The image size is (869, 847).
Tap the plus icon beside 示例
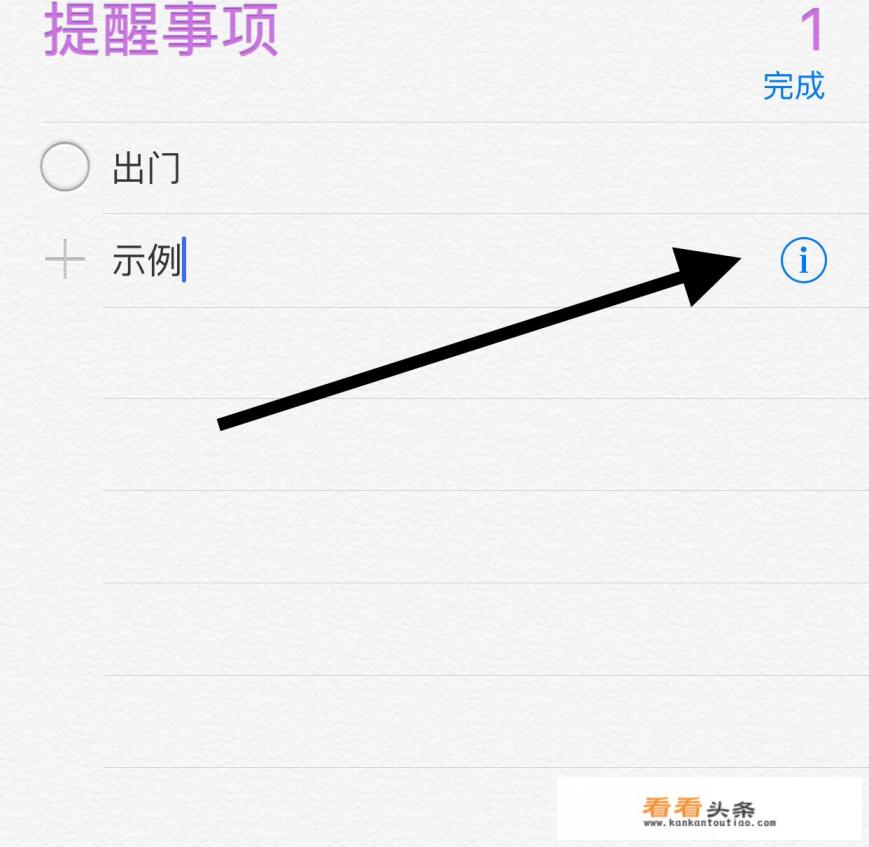point(65,262)
